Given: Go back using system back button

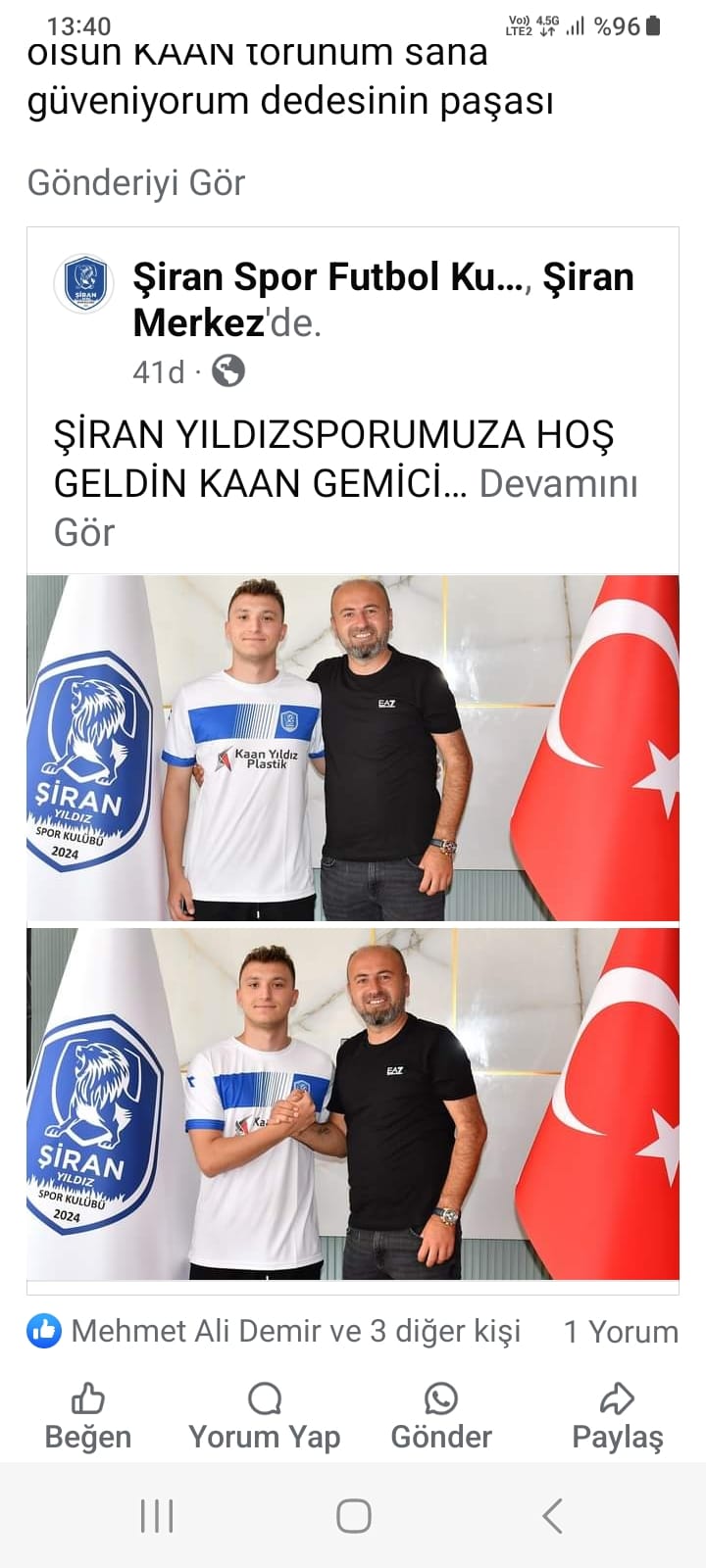Looking at the screenshot, I should pos(552,1516).
